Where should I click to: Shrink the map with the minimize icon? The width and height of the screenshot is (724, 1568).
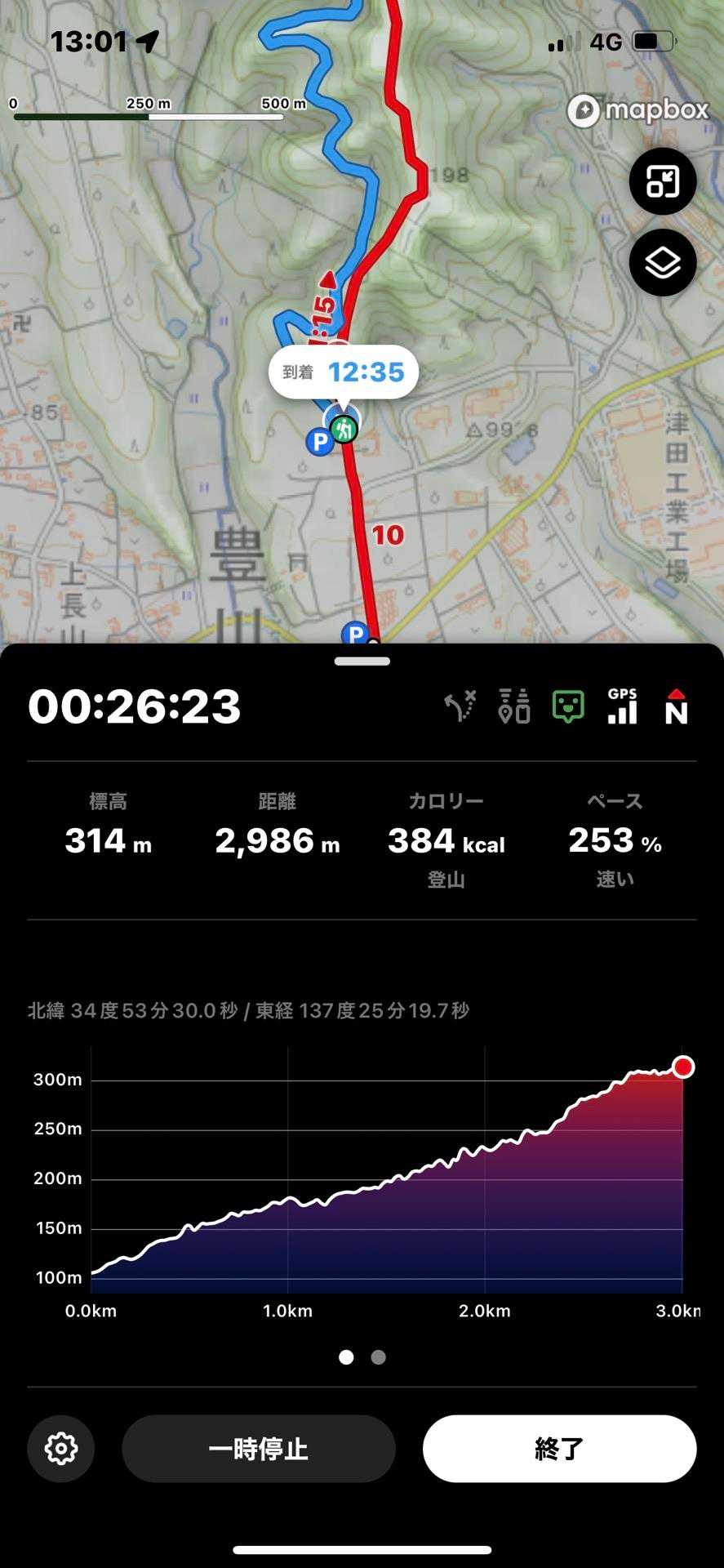pyautogui.click(x=662, y=181)
